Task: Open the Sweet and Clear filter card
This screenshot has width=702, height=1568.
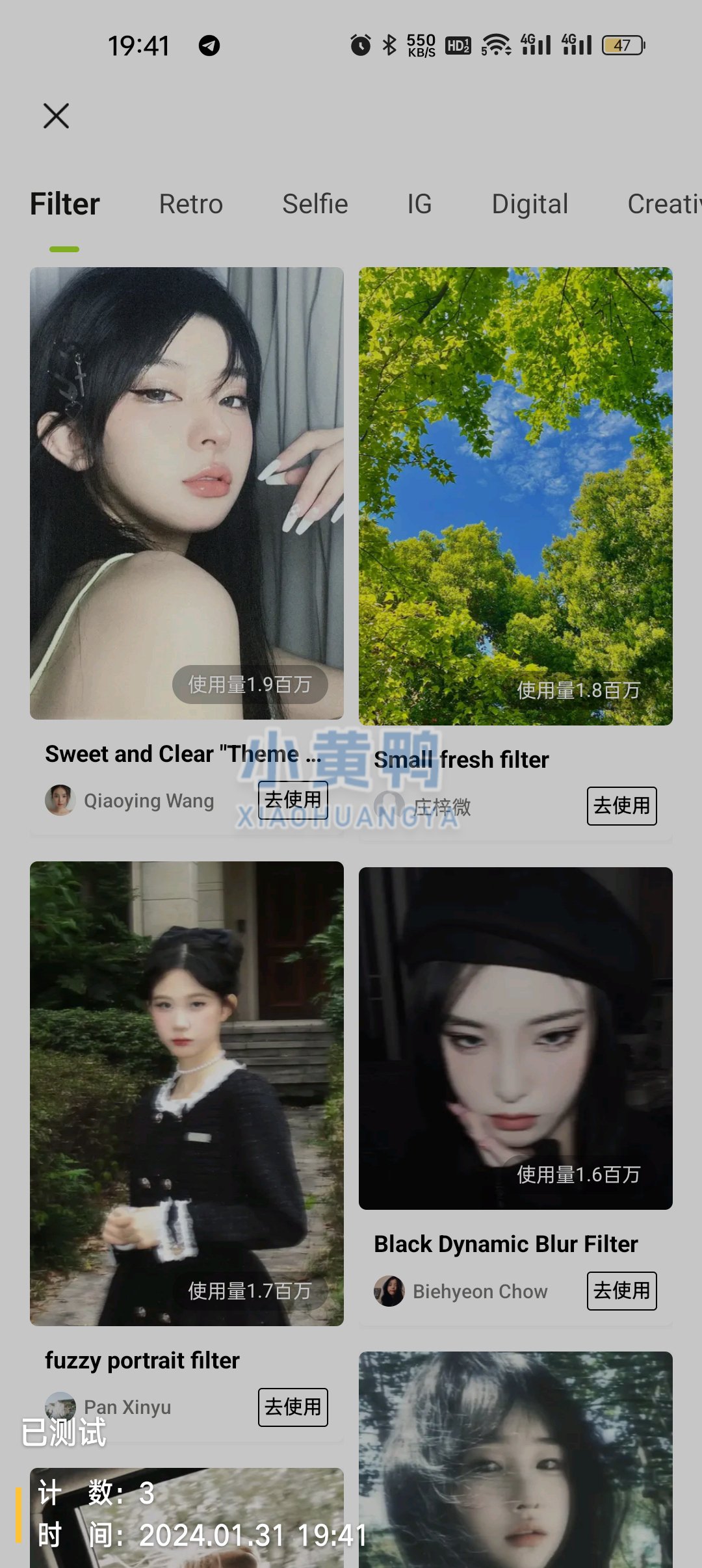Action: click(x=187, y=493)
